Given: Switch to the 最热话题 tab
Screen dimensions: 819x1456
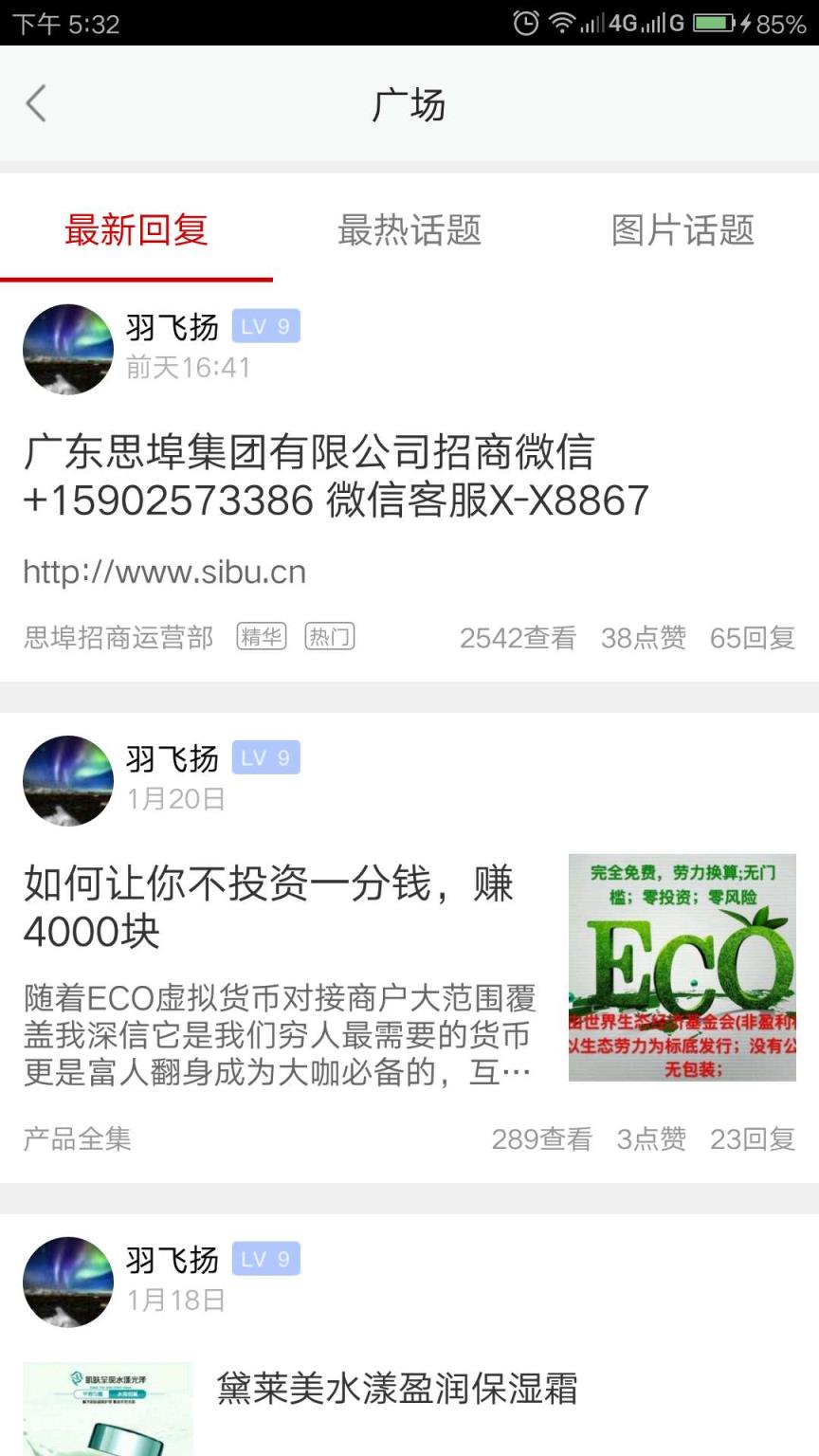Looking at the screenshot, I should [x=409, y=230].
